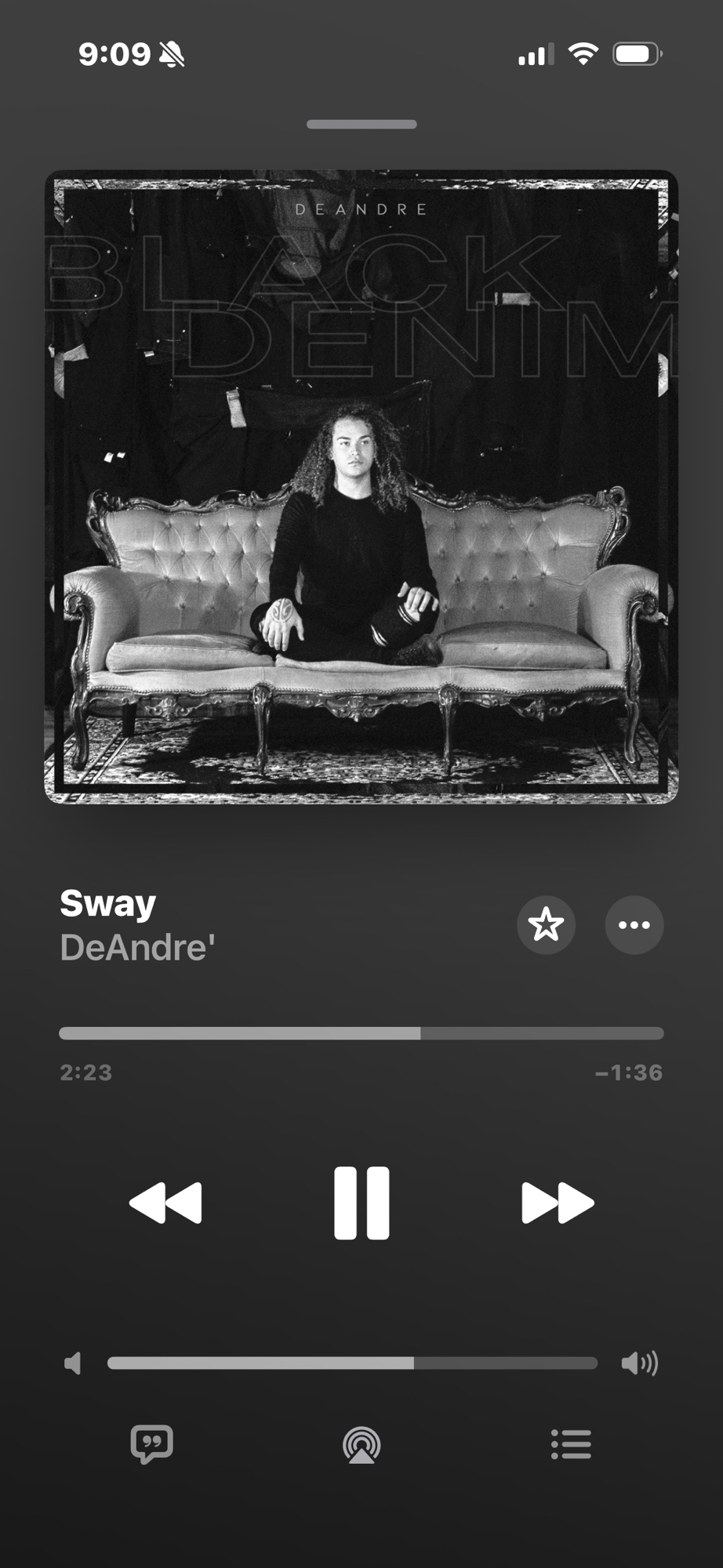Viewport: 723px width, 1568px height.
Task: Tap the volume slider to adjust level
Action: (352, 1363)
